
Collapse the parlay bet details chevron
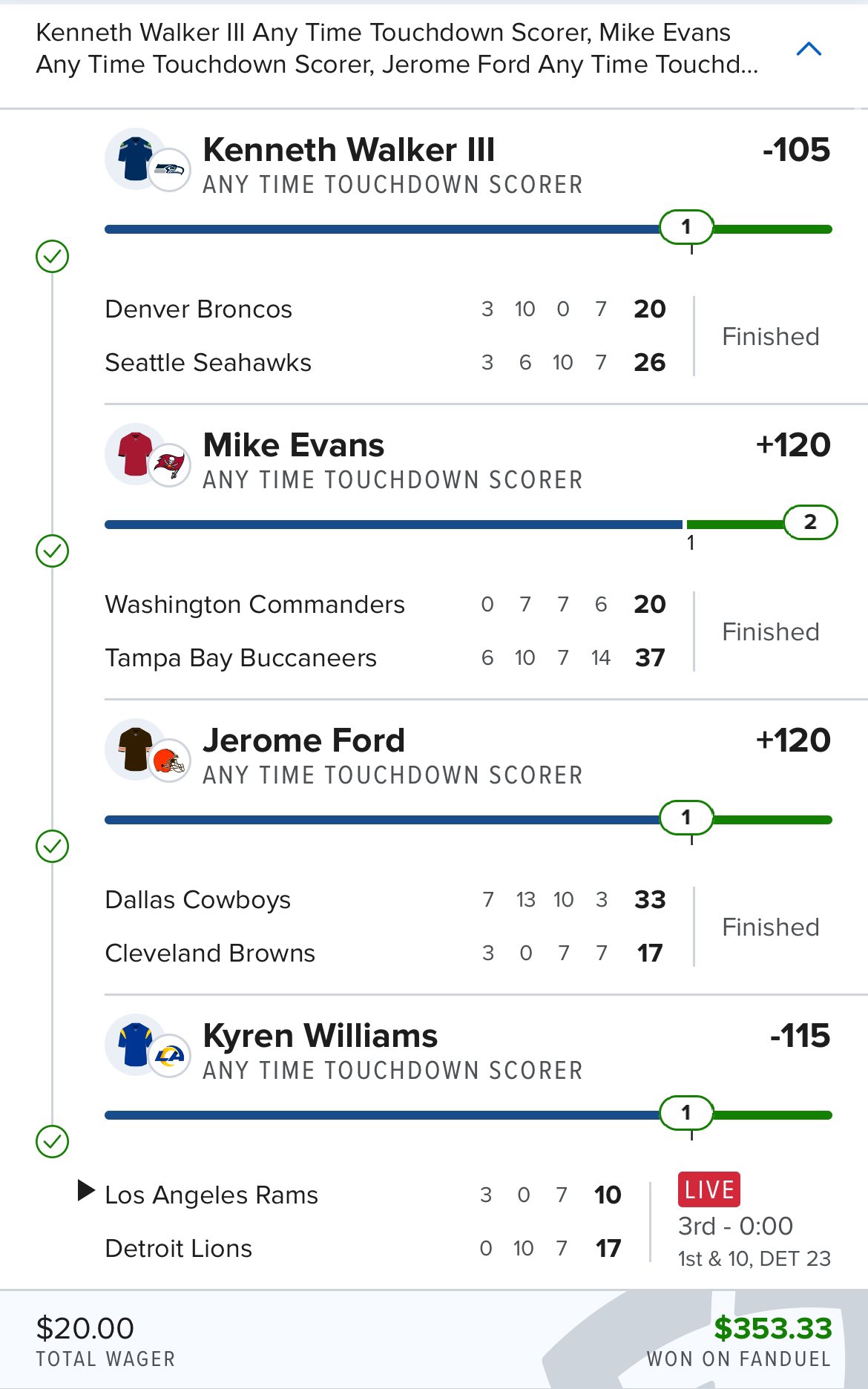(808, 49)
